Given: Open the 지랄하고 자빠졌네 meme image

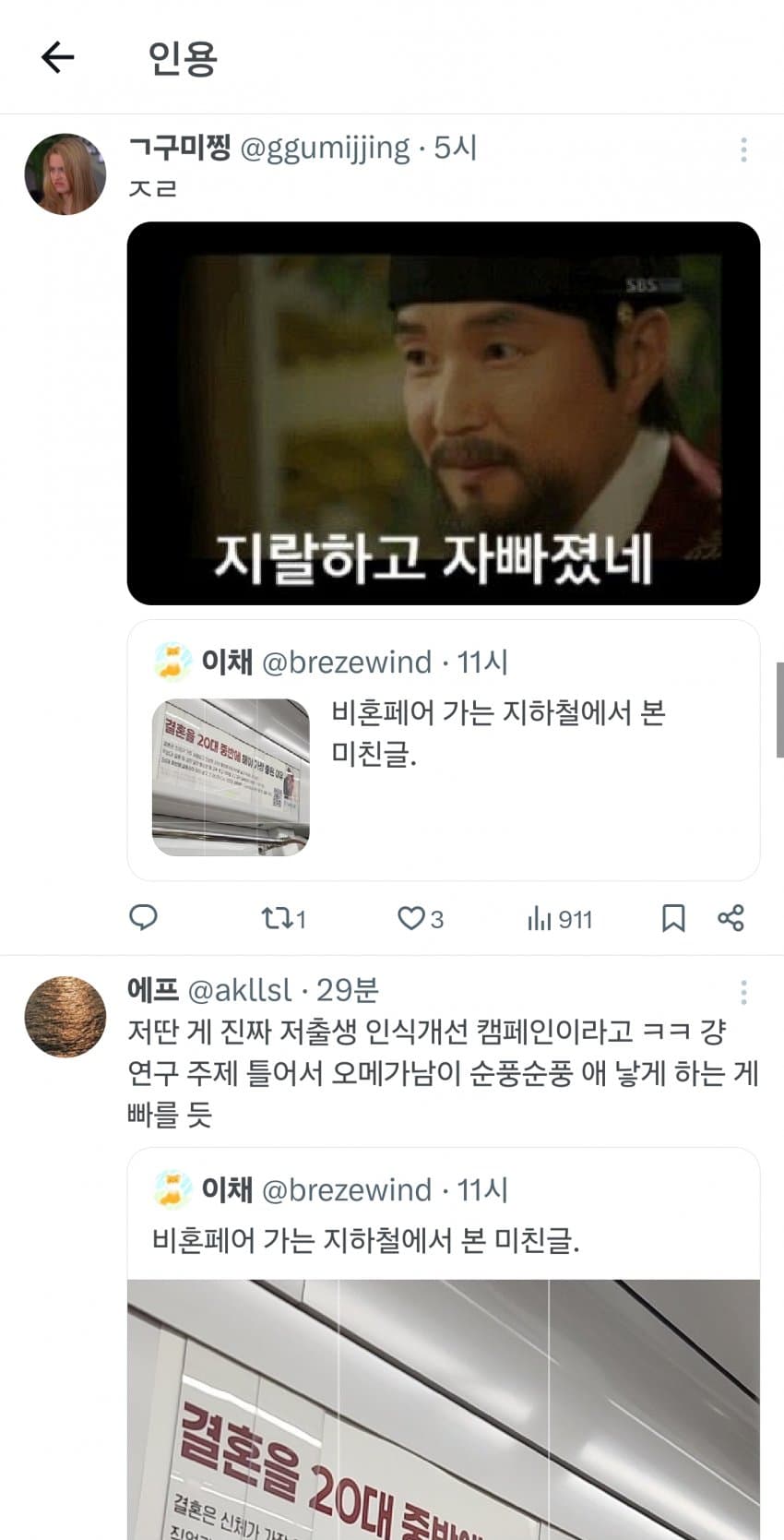Looking at the screenshot, I should [443, 413].
